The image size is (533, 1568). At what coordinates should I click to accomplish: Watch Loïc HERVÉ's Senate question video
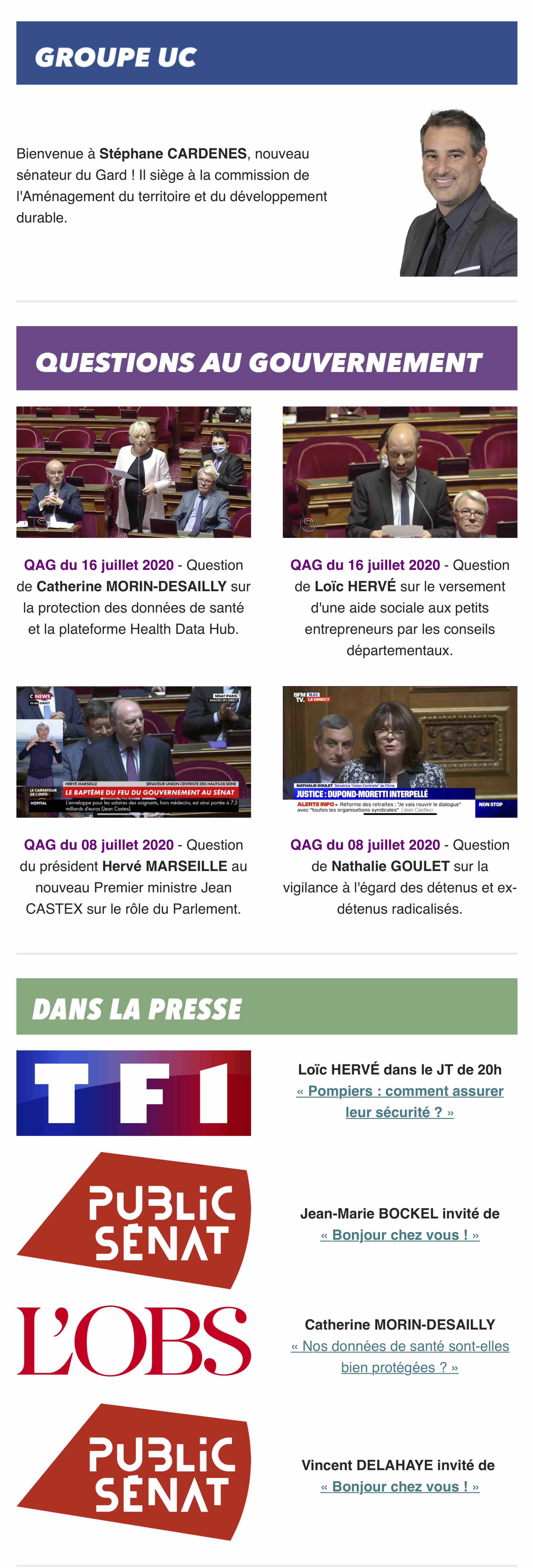point(400,472)
